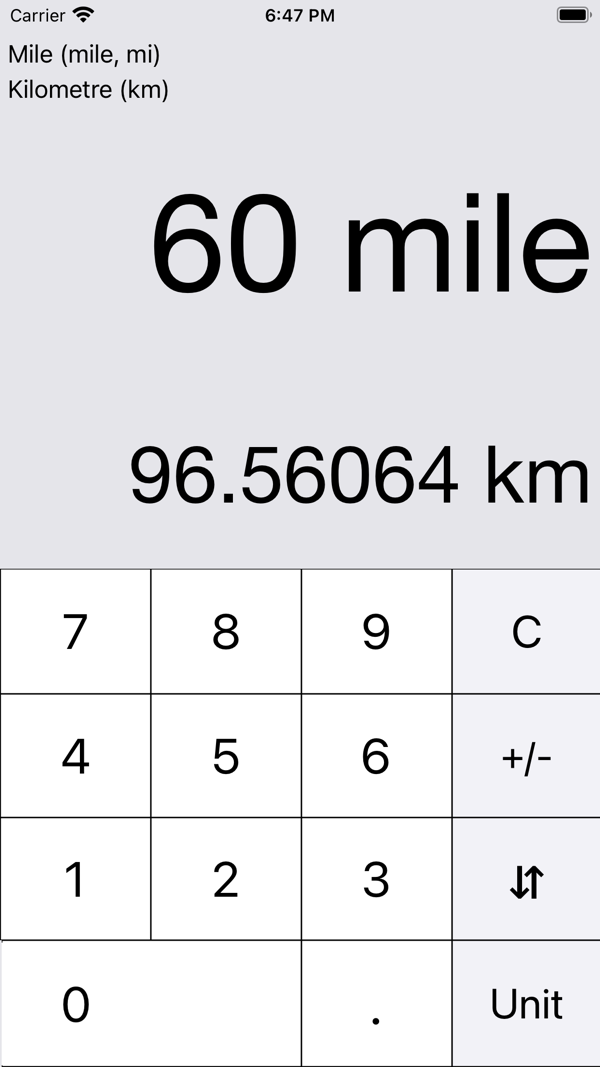Swap mile and kilometre units
The width and height of the screenshot is (600, 1067).
526,880
